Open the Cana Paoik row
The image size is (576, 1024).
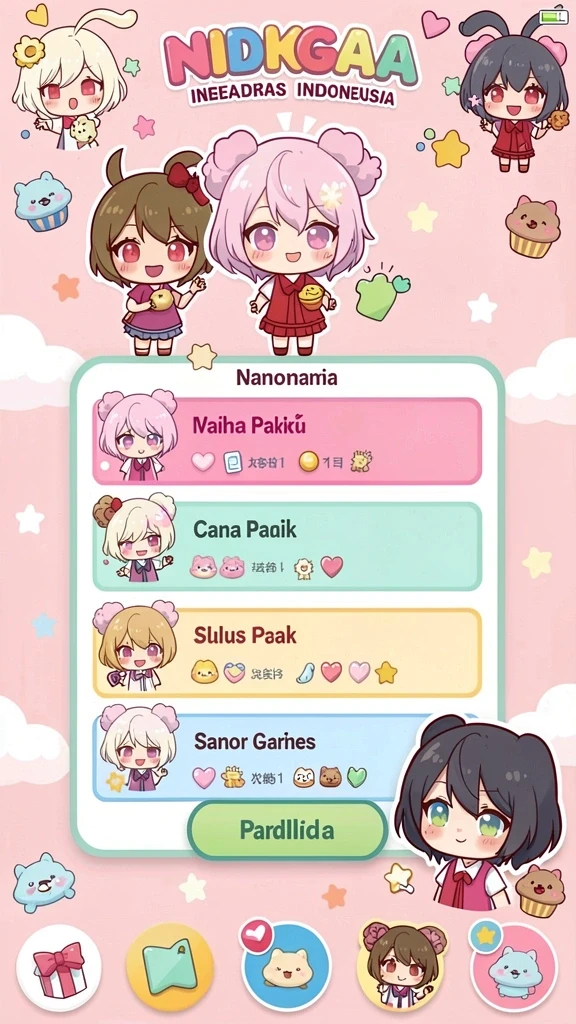pos(287,547)
